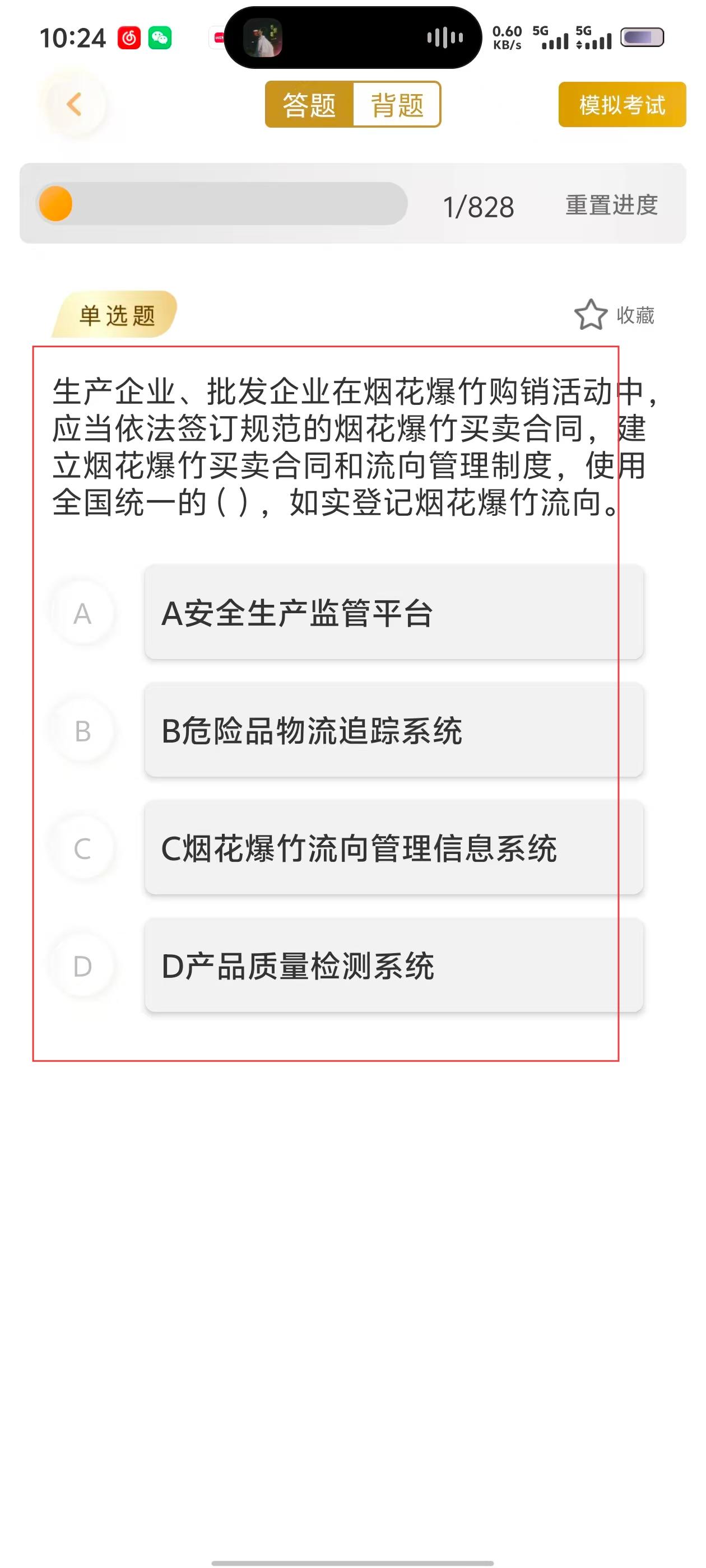Screen dimensions: 706x1568
Task: Switch to the 背题 tab
Action: [x=397, y=105]
